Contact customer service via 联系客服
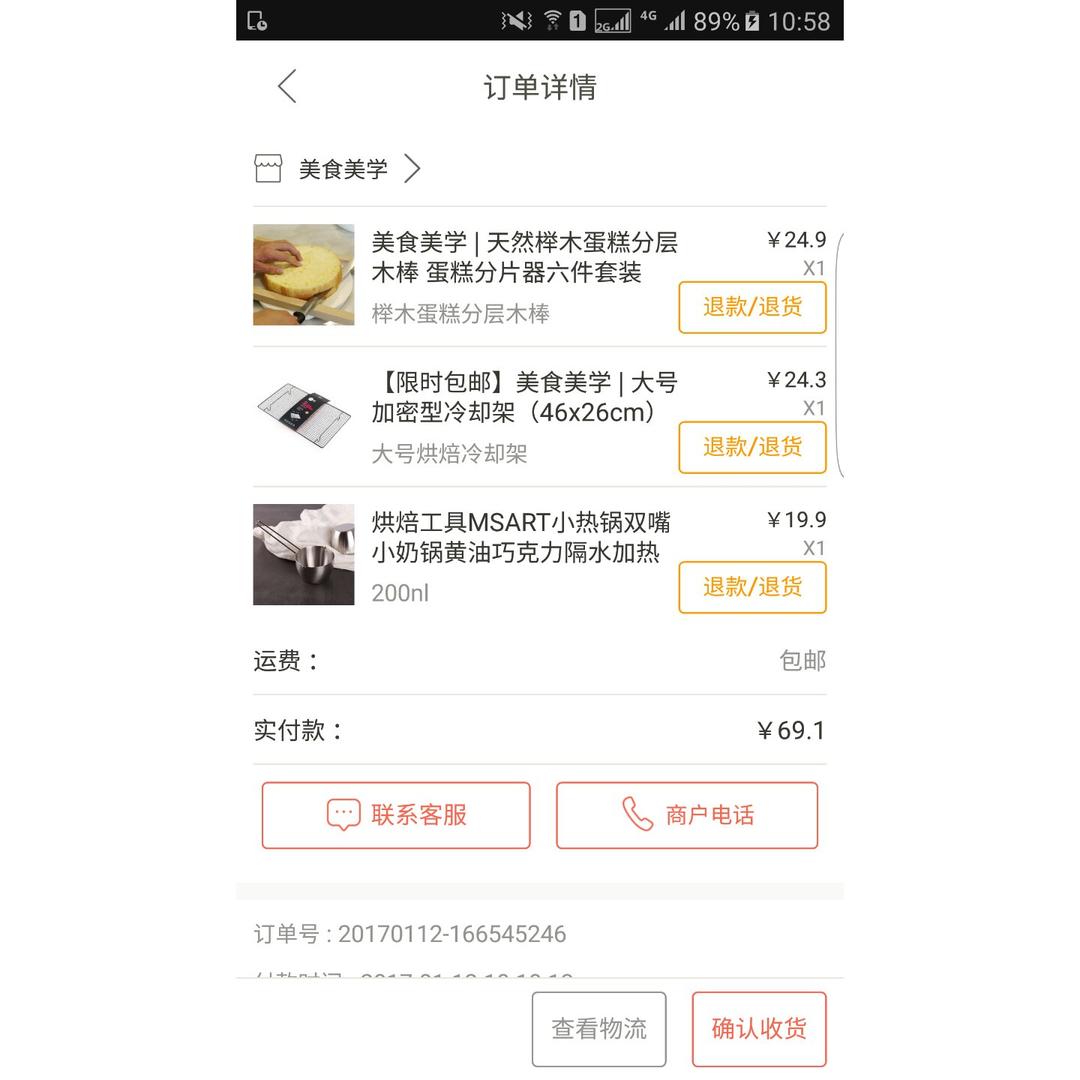The width and height of the screenshot is (1080, 1080). click(x=396, y=815)
